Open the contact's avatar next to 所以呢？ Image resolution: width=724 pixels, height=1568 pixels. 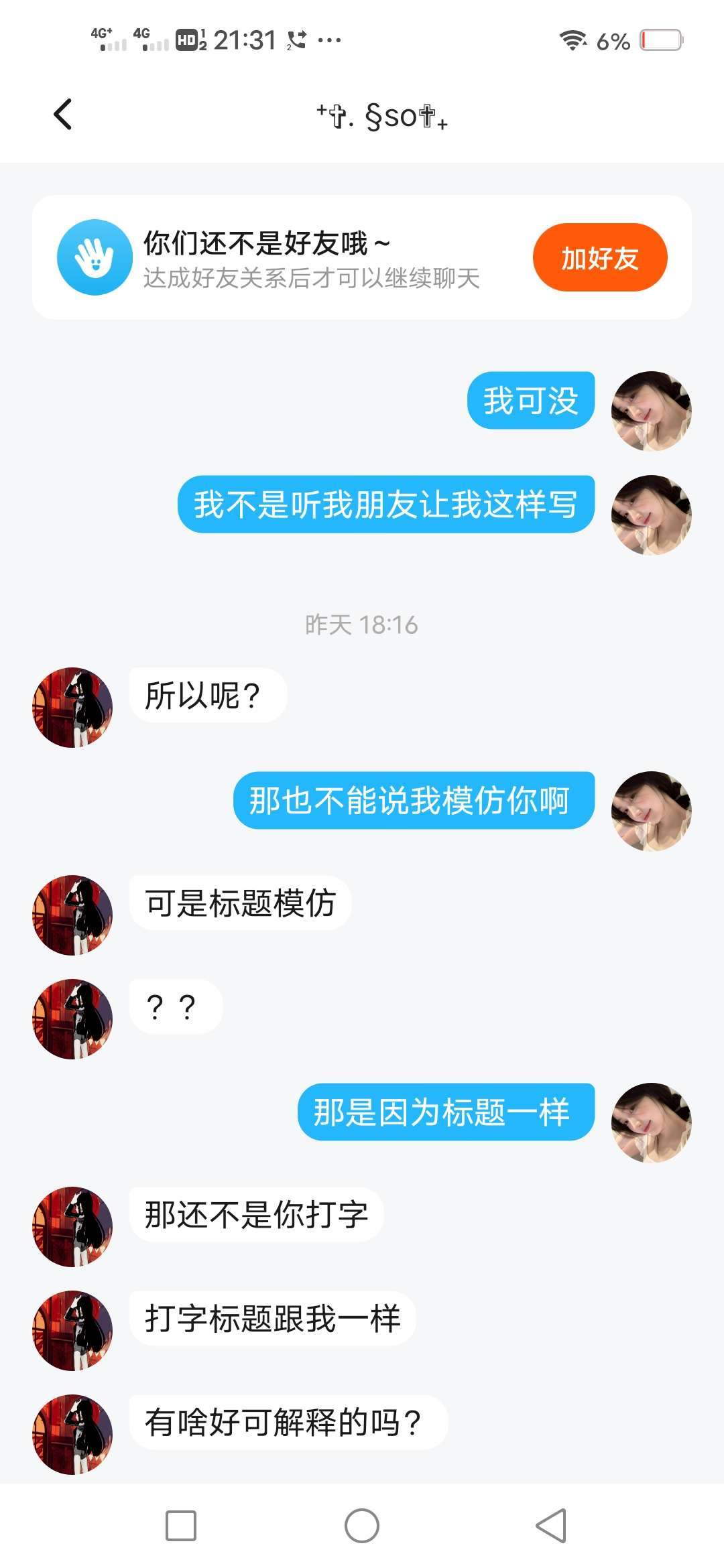point(72,707)
